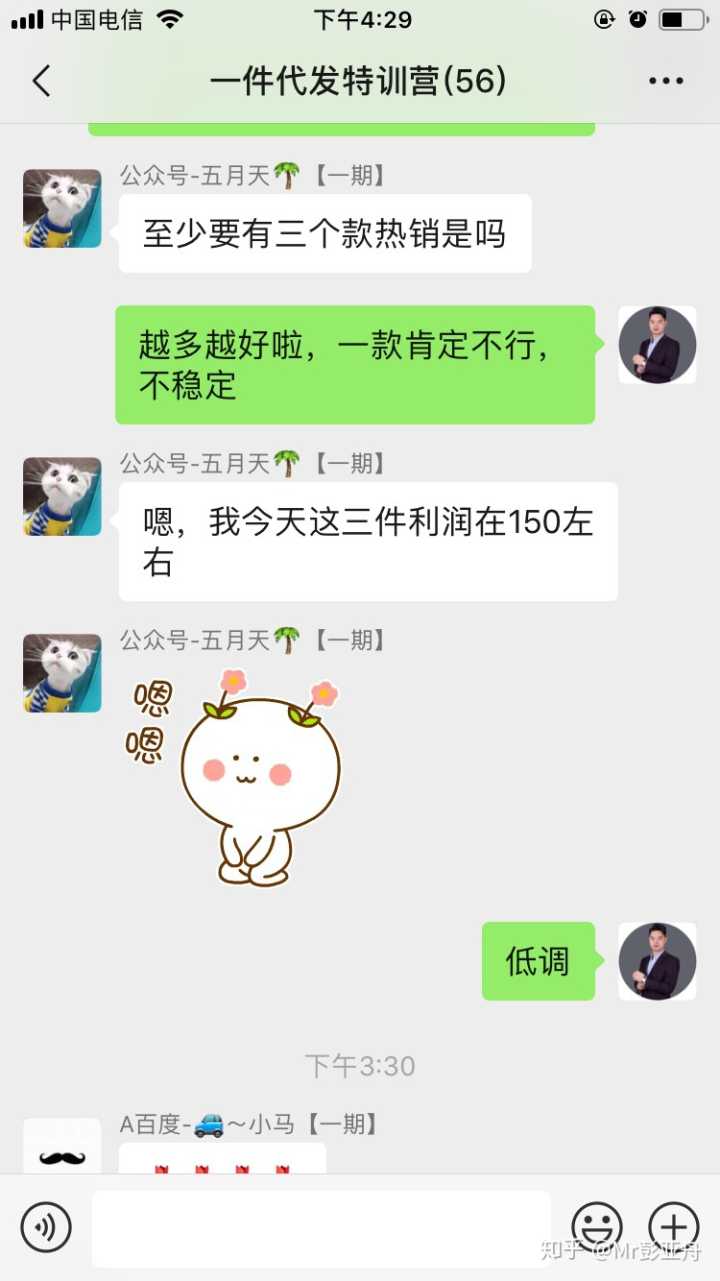Open the mustache avatar of 小马
Viewport: 720px width, 1281px height.
click(62, 1150)
